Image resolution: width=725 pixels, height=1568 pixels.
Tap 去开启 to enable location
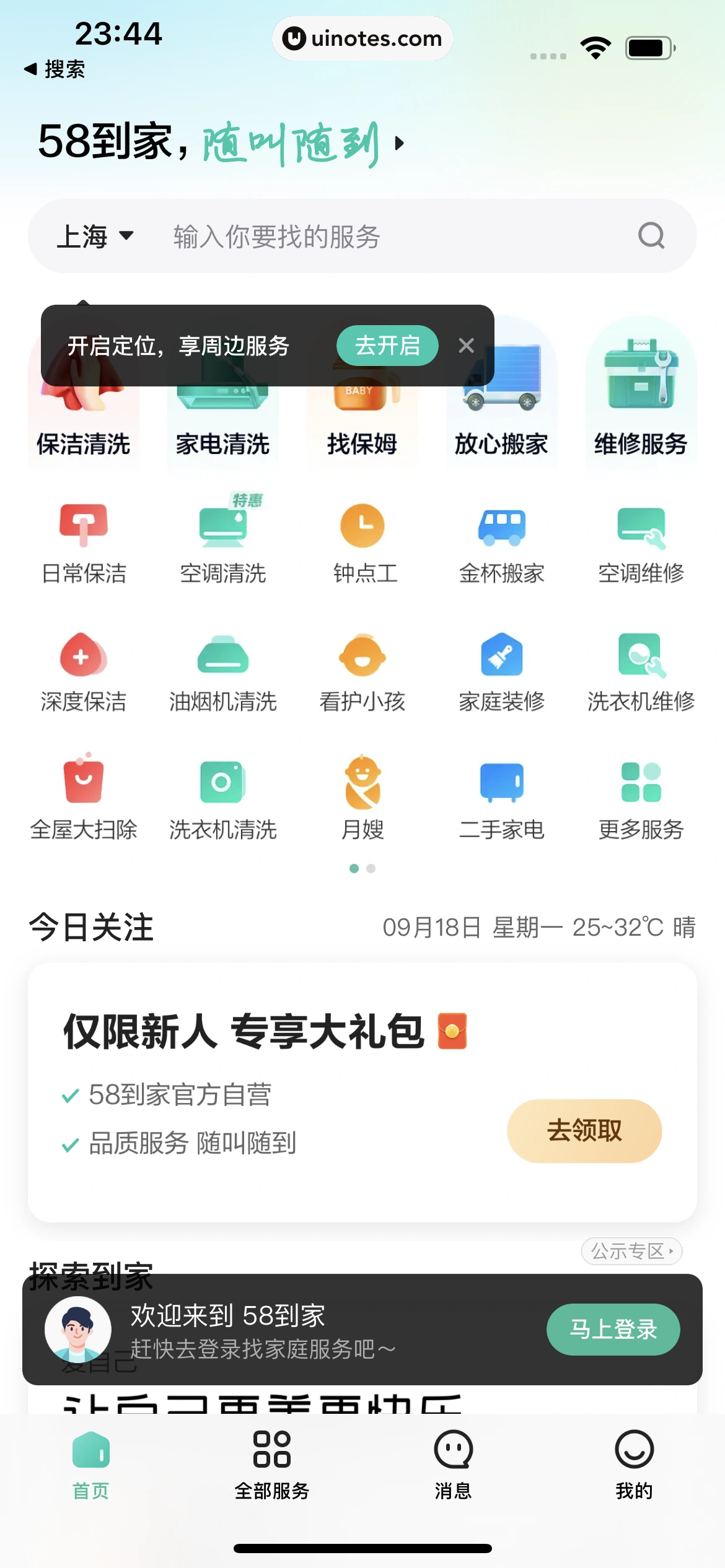click(x=387, y=346)
